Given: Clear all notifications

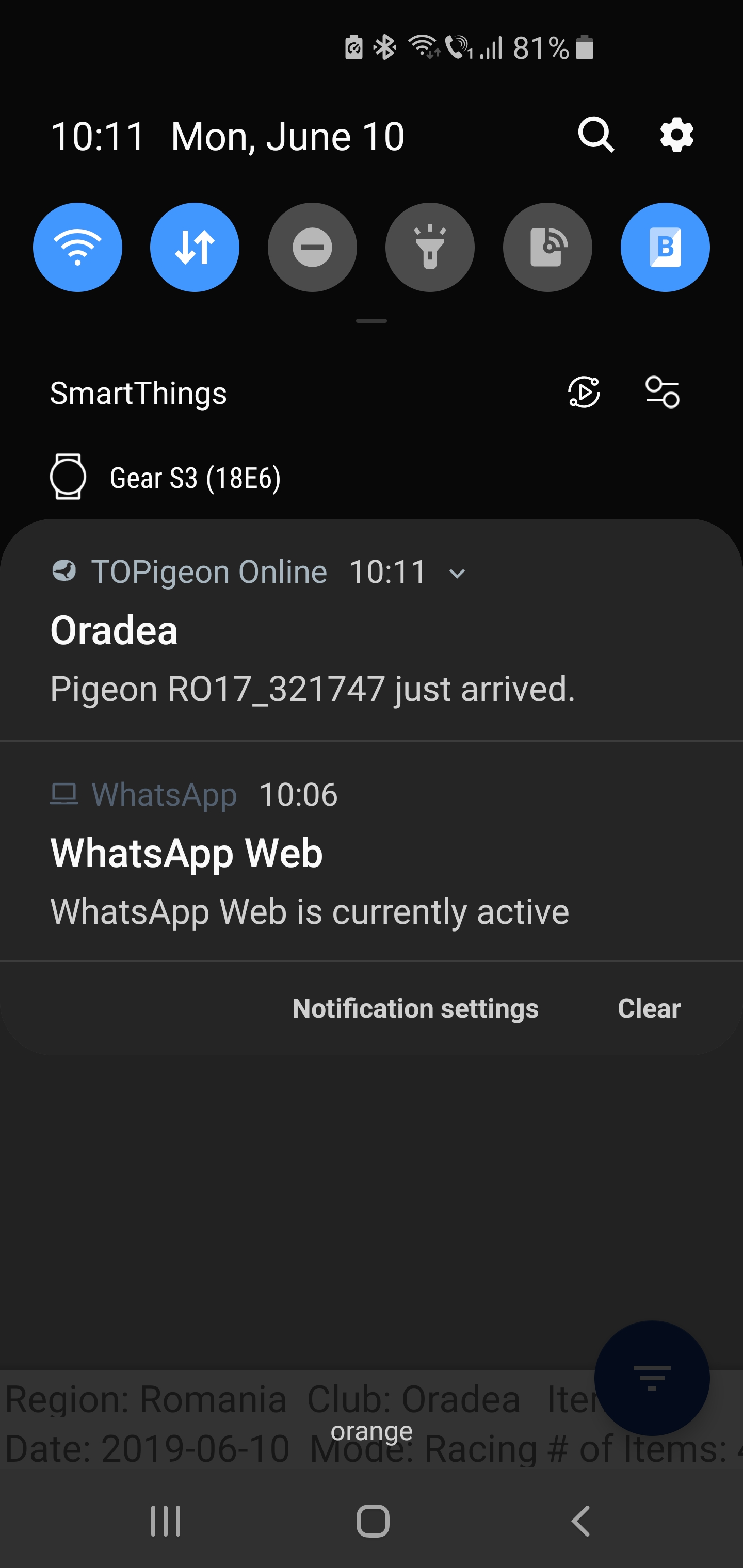Looking at the screenshot, I should pyautogui.click(x=649, y=1008).
